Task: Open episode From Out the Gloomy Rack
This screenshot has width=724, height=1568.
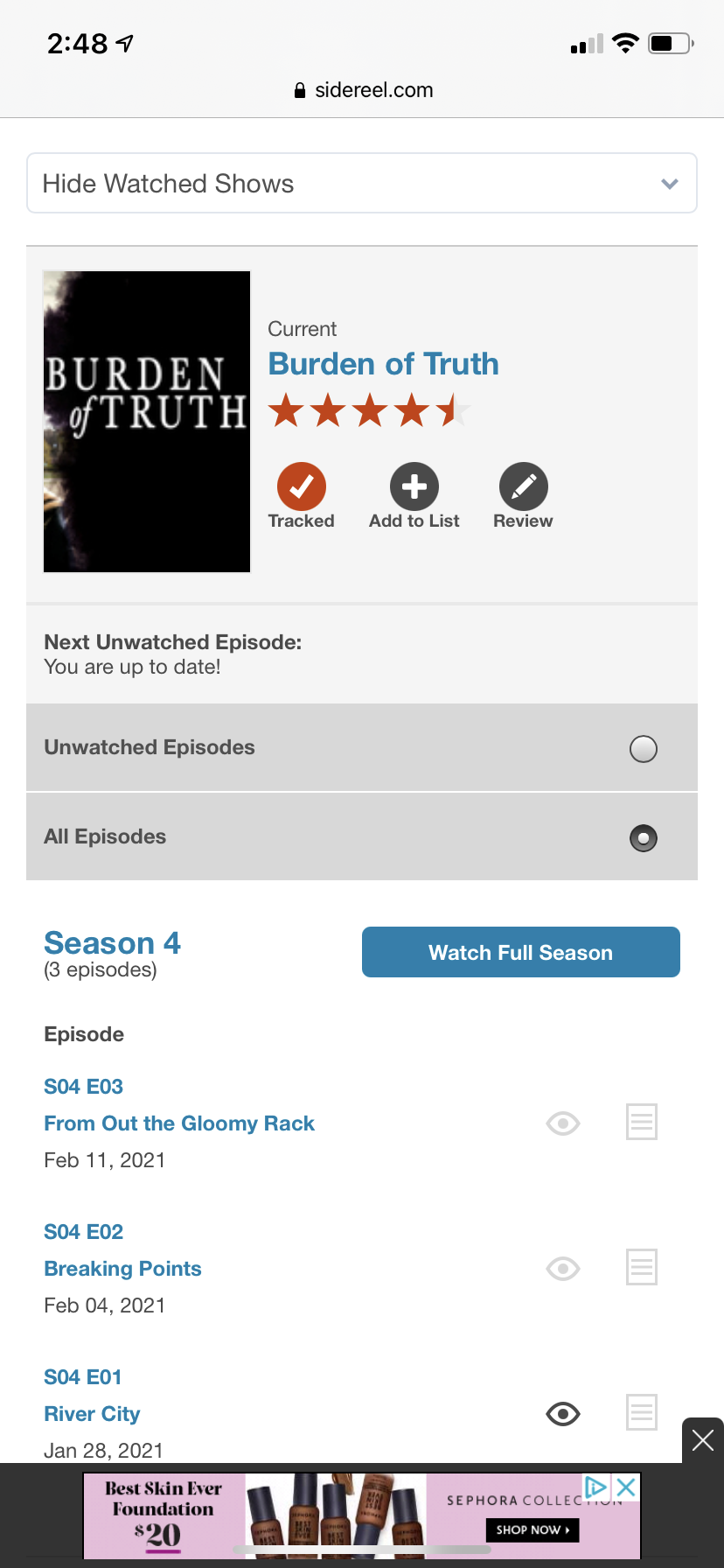Action: (179, 1123)
